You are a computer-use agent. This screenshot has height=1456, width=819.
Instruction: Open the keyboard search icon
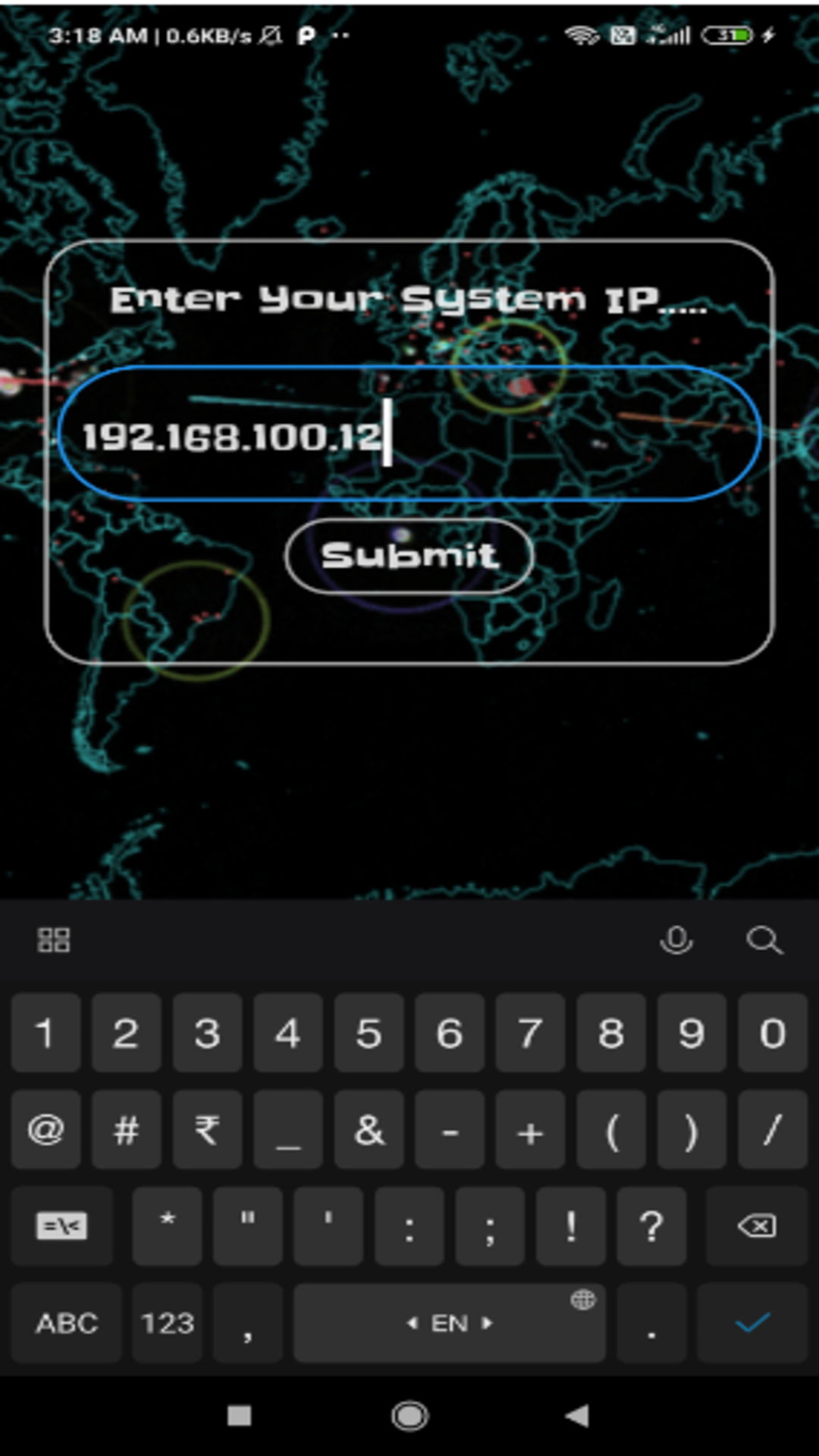(x=764, y=940)
